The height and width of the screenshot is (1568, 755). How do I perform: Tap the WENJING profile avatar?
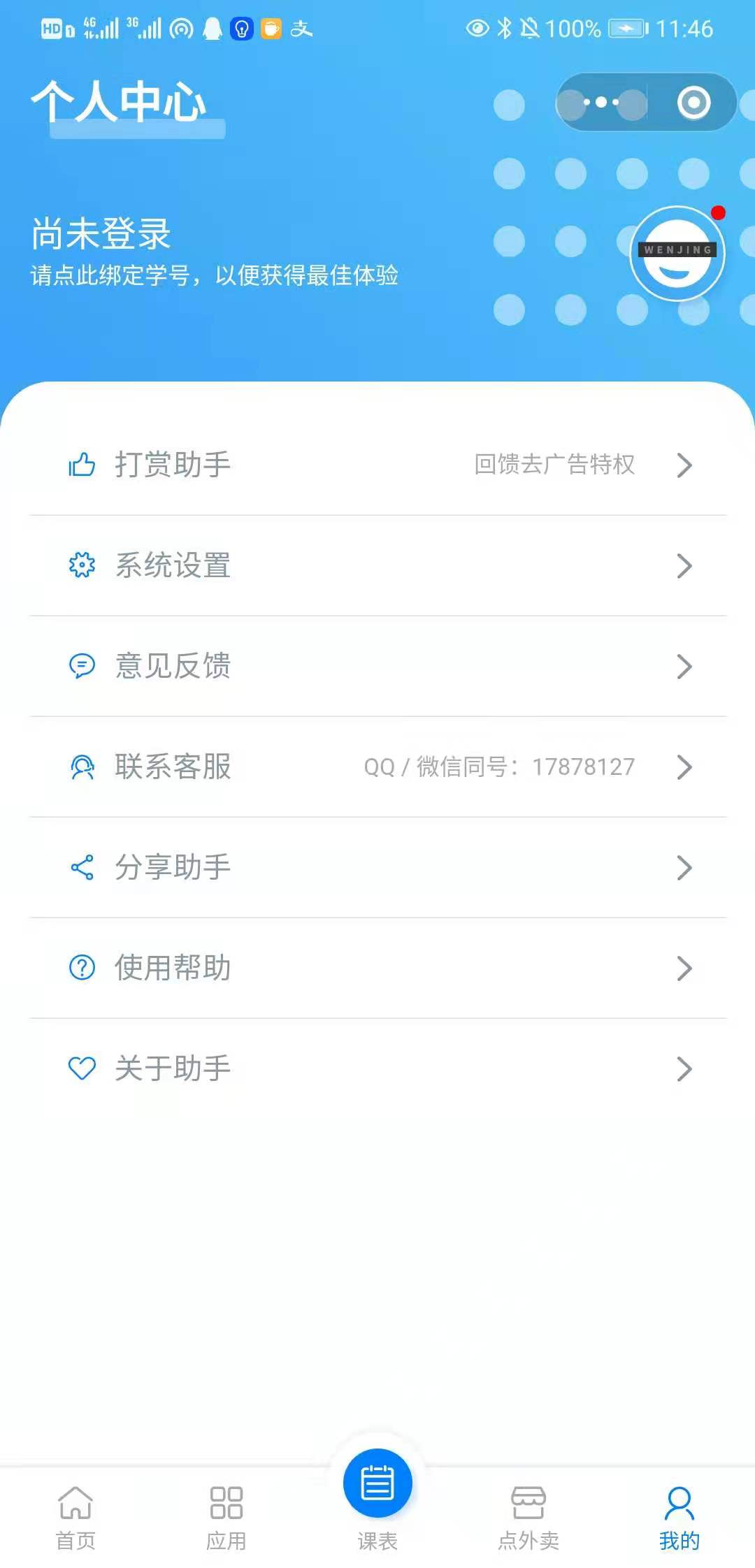[x=677, y=253]
